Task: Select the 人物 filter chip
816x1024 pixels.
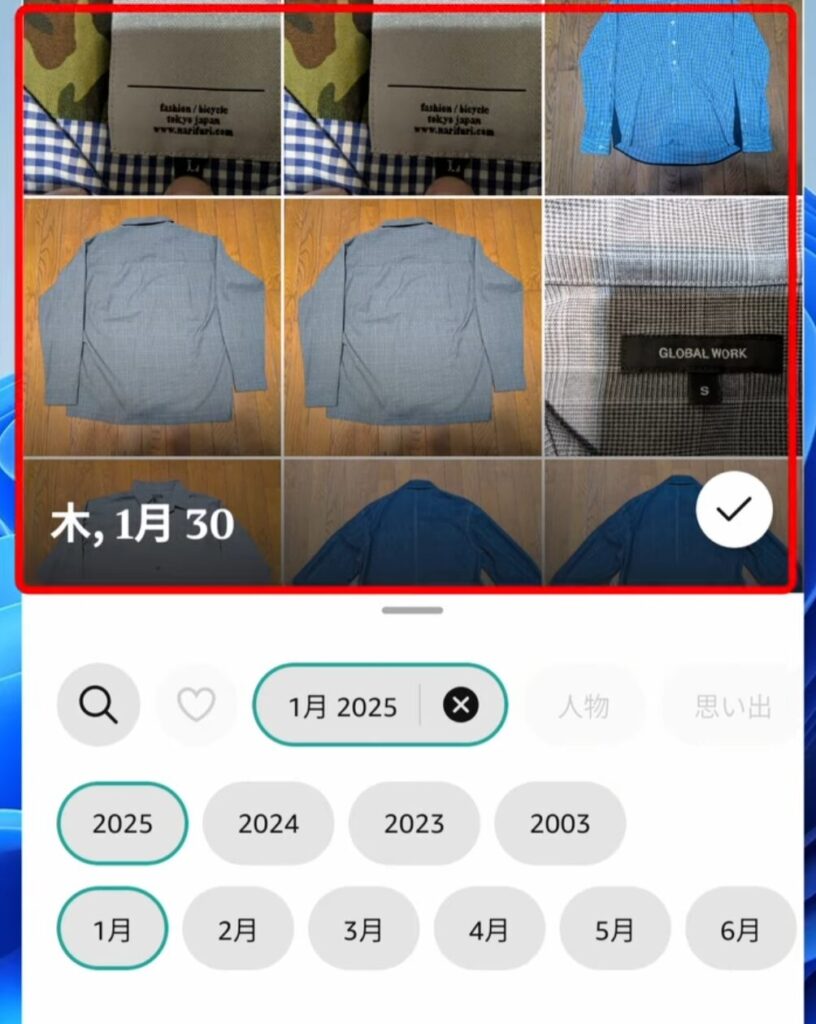Action: point(583,706)
